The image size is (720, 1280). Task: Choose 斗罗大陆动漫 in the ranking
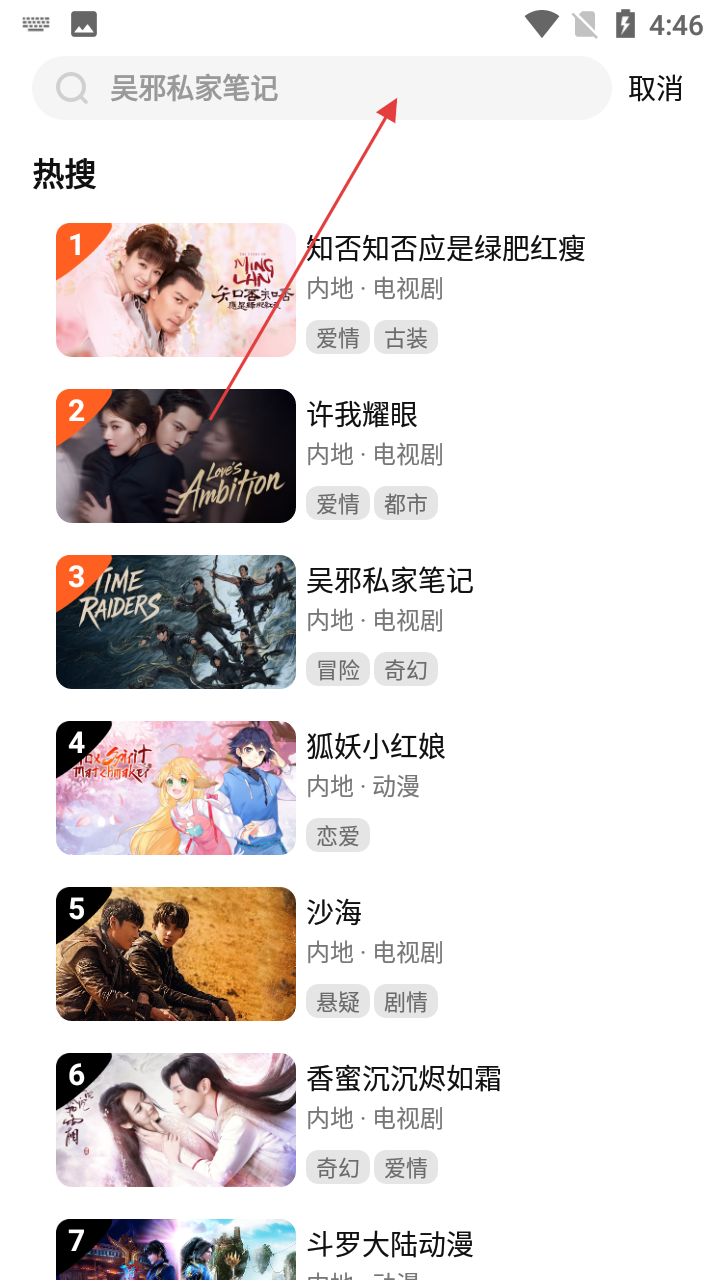(390, 1245)
